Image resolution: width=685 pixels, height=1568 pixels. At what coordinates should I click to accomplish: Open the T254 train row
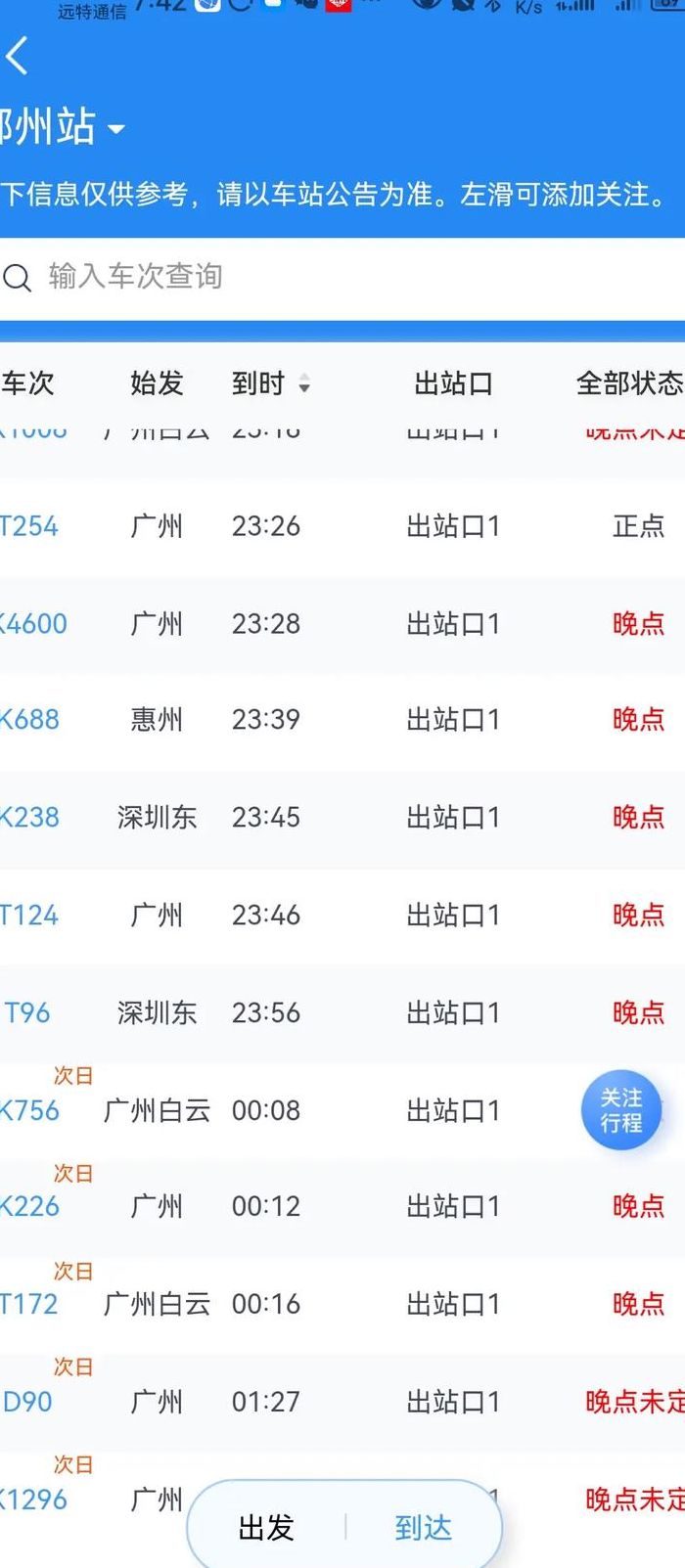point(342,526)
